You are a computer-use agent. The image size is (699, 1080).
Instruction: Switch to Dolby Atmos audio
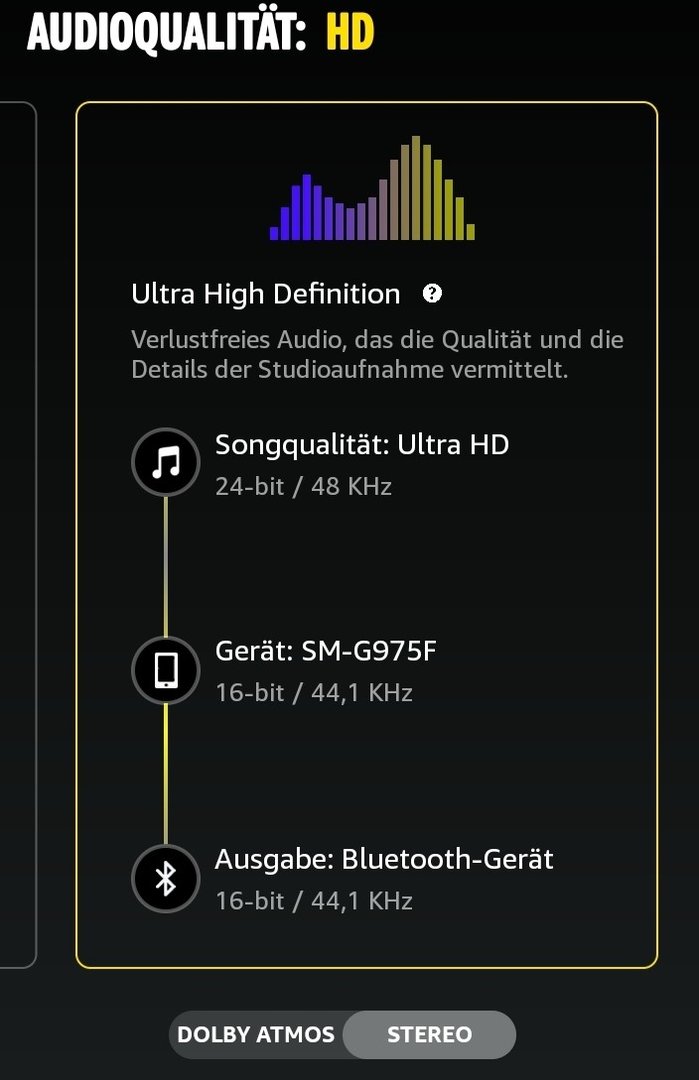click(x=256, y=1034)
